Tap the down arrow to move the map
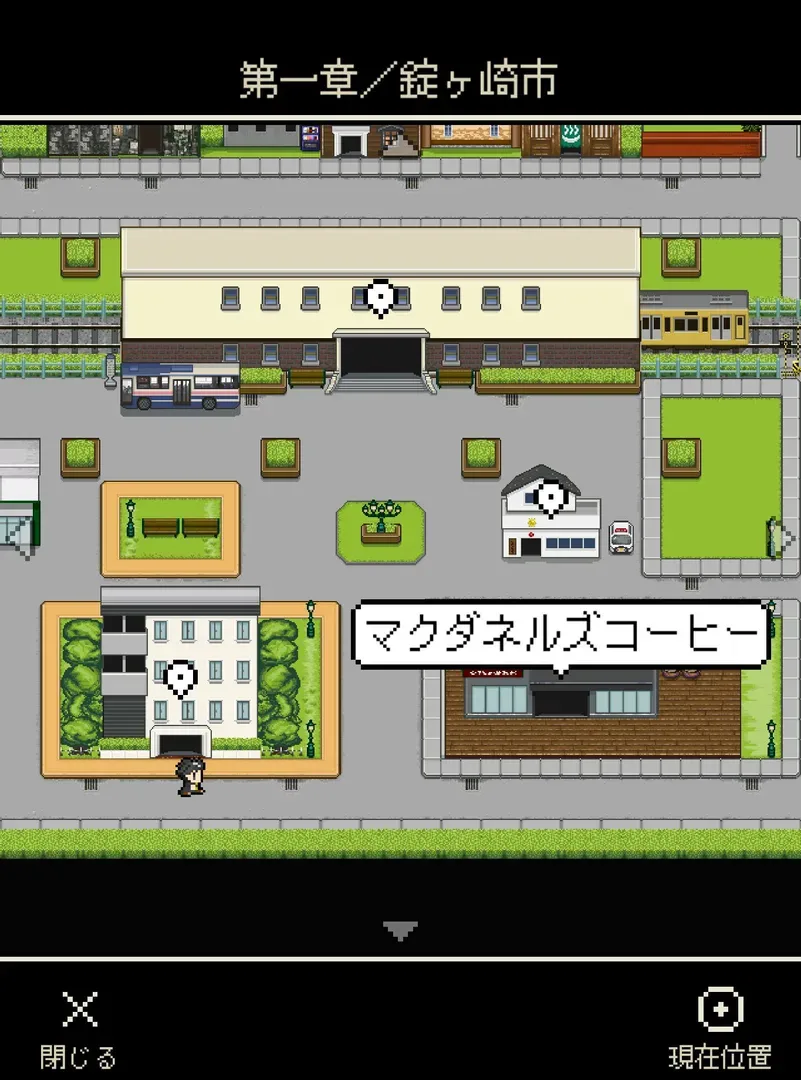This screenshot has height=1080, width=801. (400, 931)
